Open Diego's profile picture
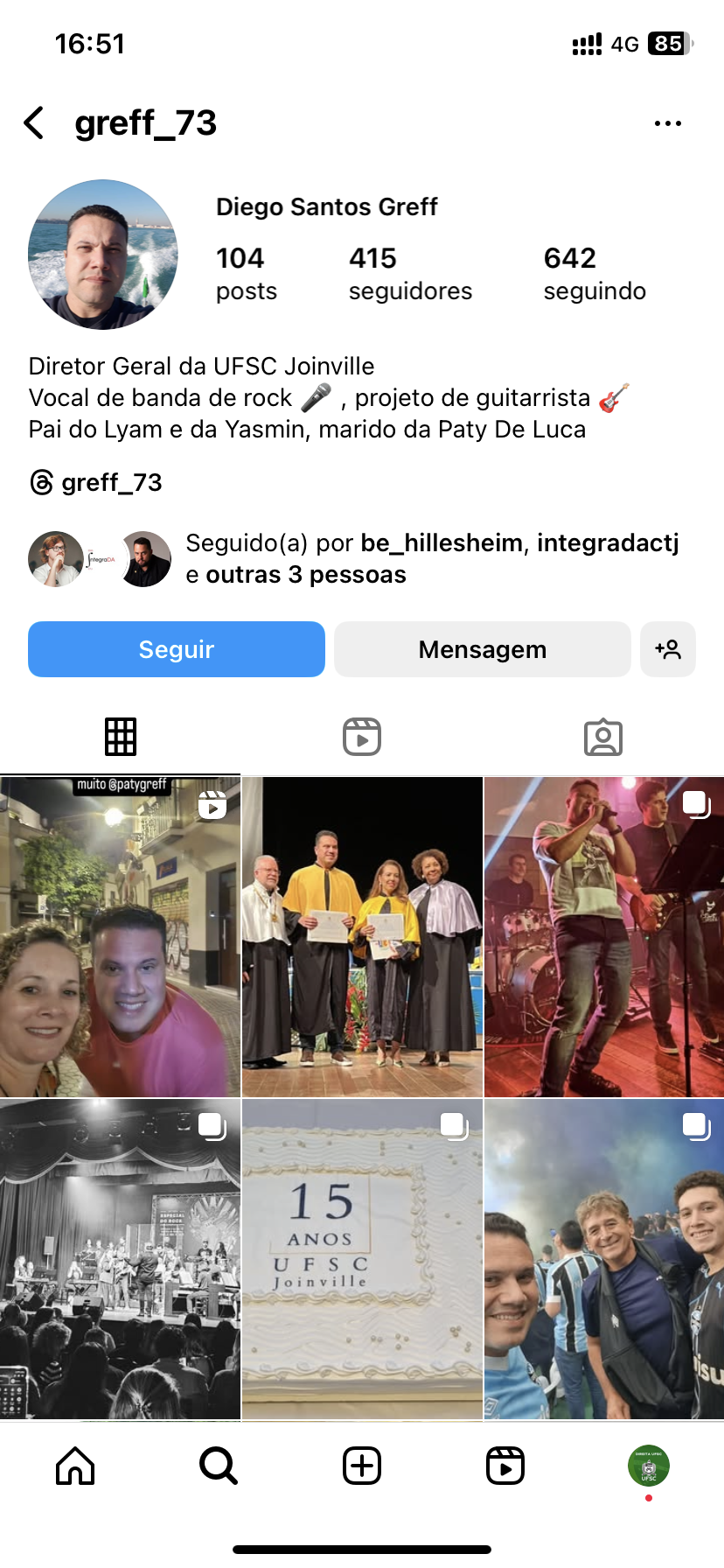Viewport: 724px width, 1568px height. (x=103, y=255)
